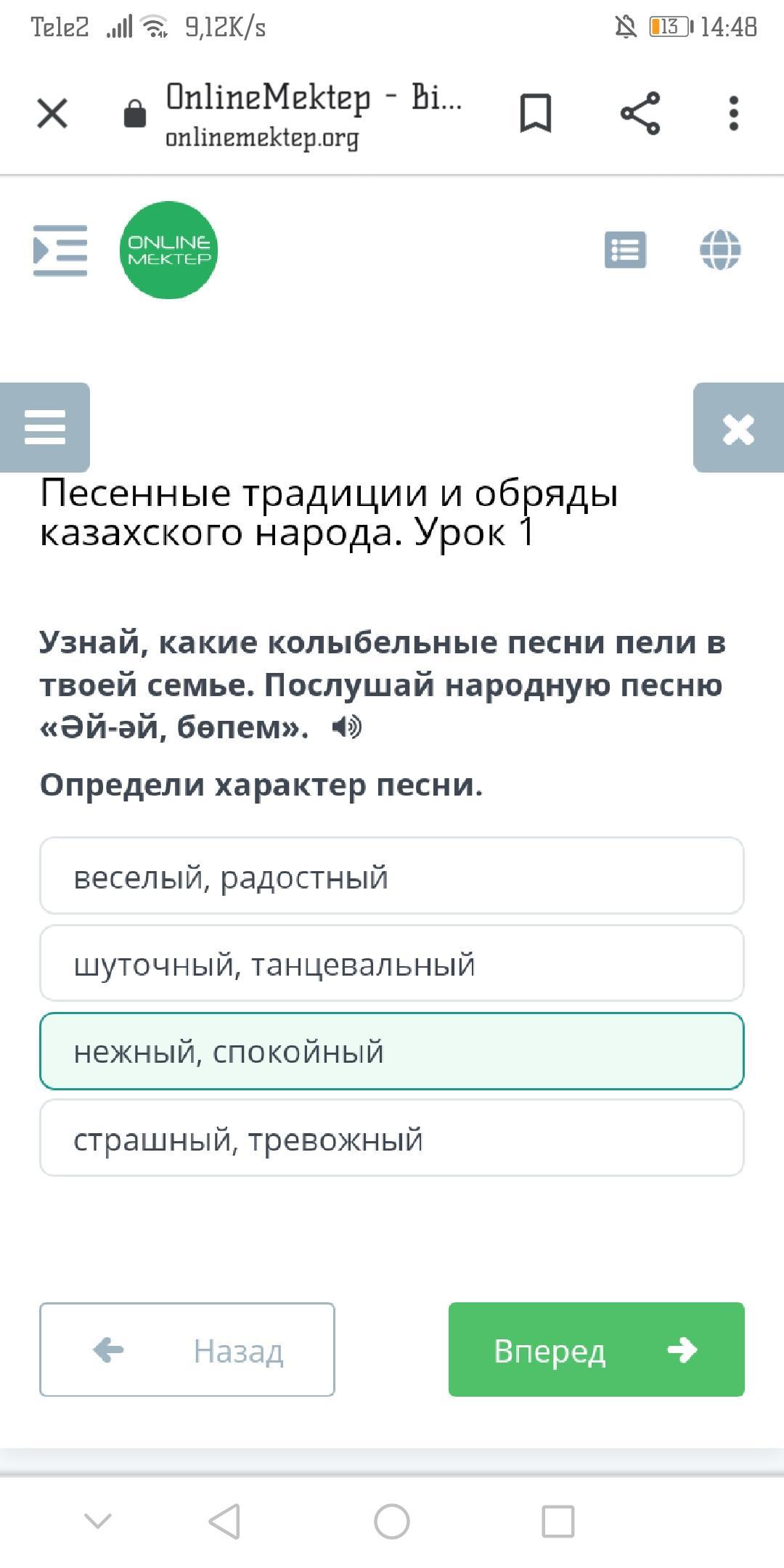The width and height of the screenshot is (784, 1568).
Task: Pick answer «нежный, спокойный»
Action: pos(392,1051)
